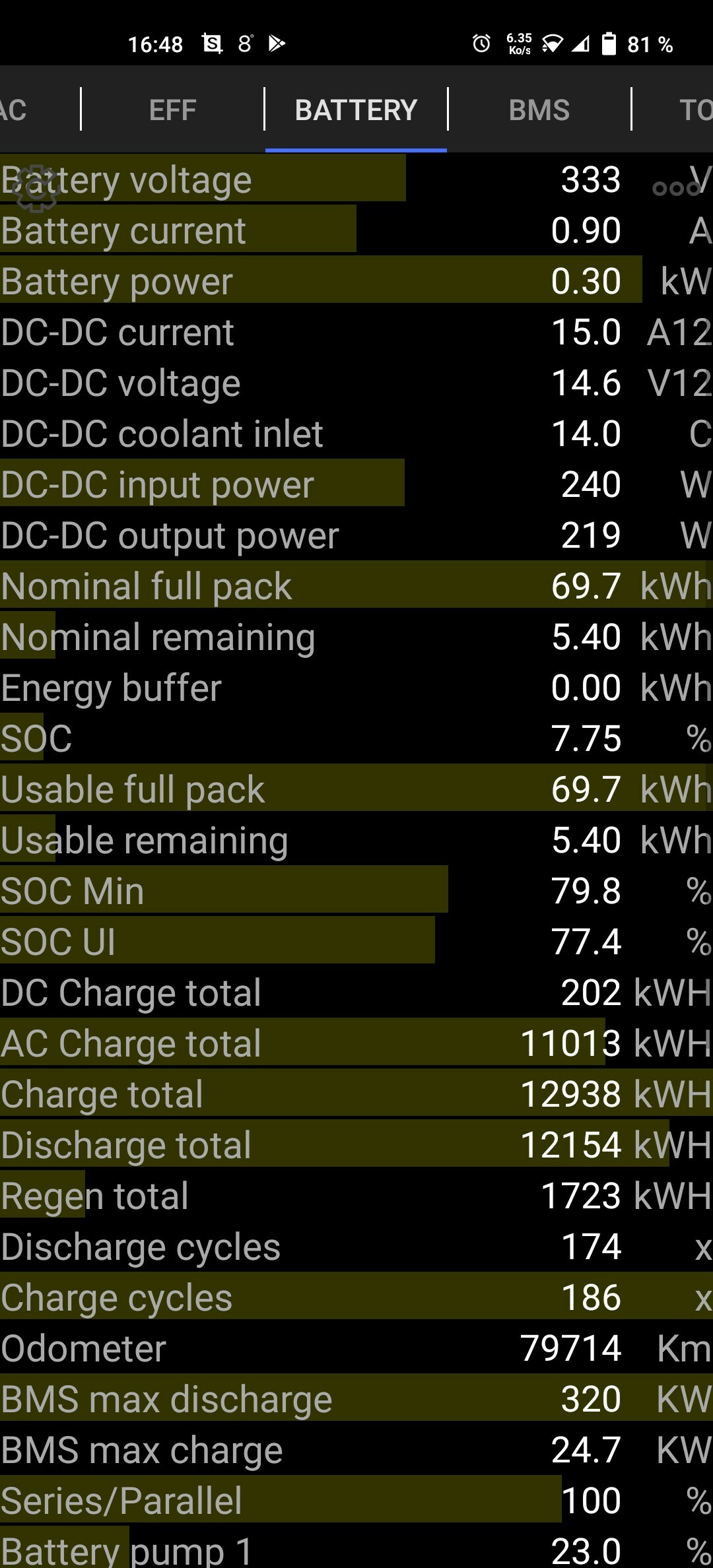Screen dimensions: 713x1568
Task: Switch to the EFF tab
Action: pos(172,110)
